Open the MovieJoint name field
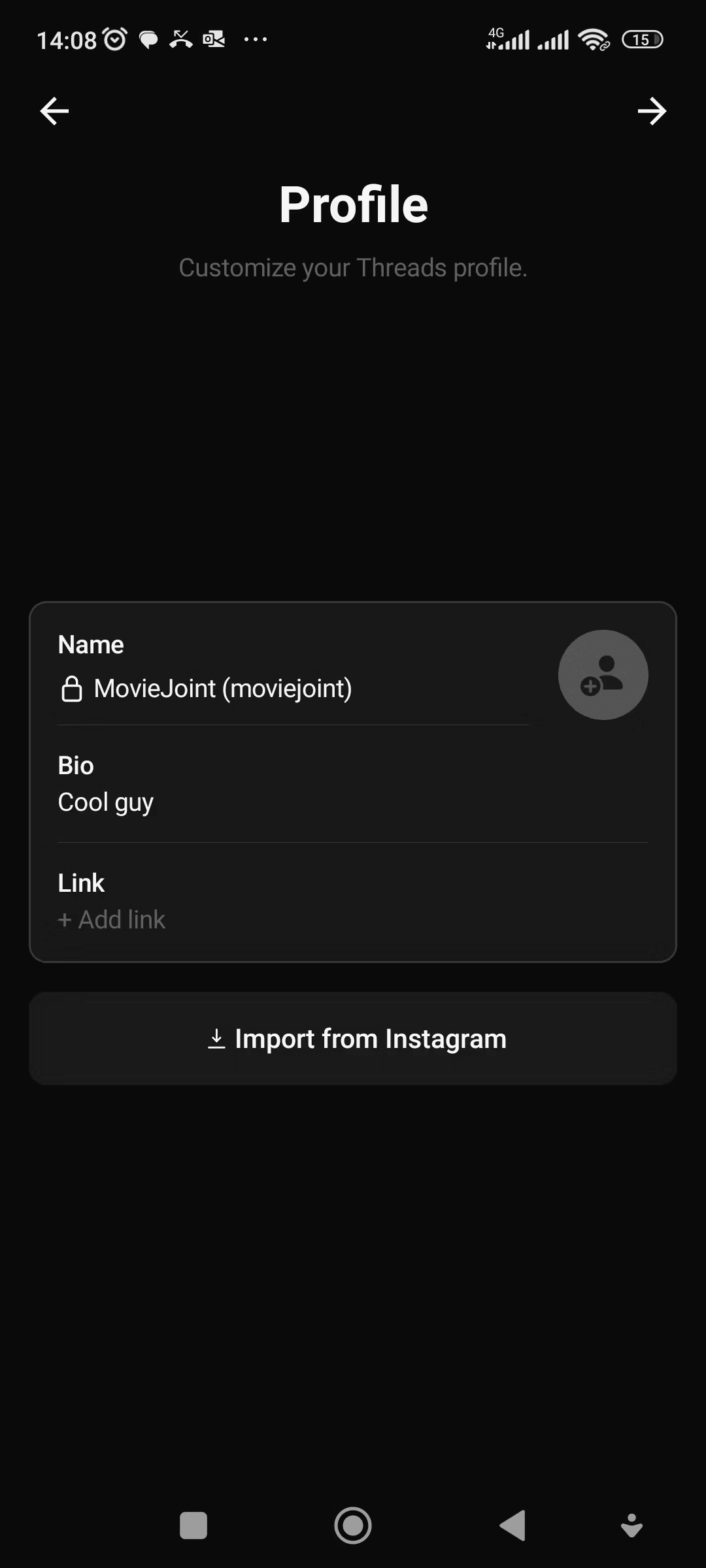 [222, 689]
